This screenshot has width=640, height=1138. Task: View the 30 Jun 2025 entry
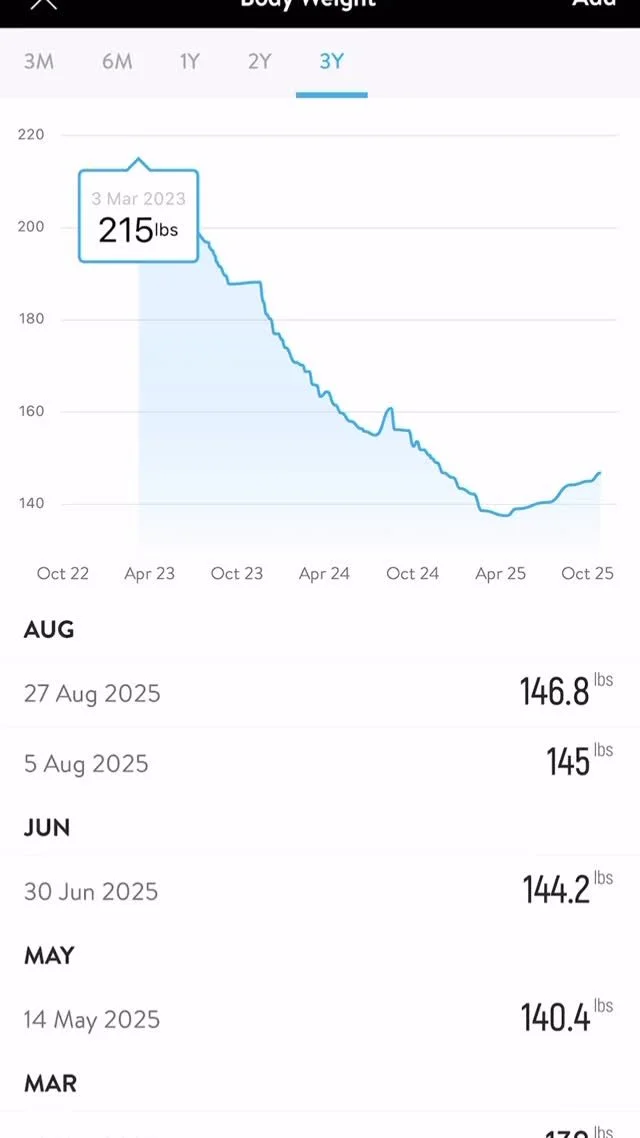(x=320, y=891)
